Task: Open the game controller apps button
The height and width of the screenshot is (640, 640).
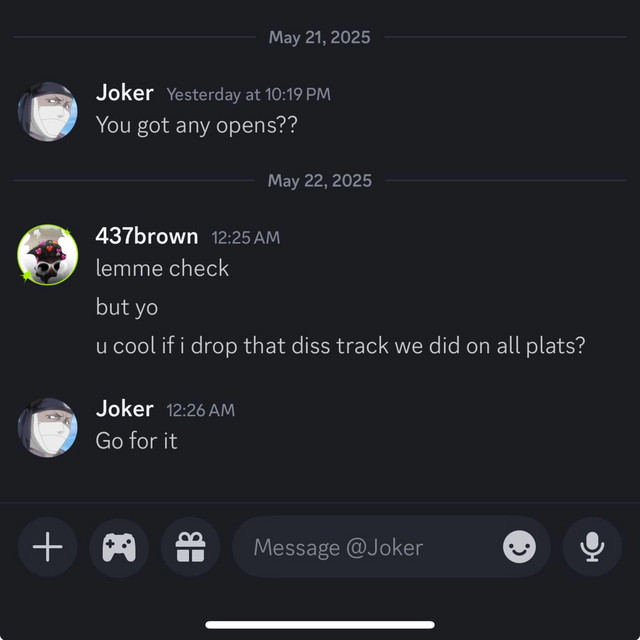Action: [119, 547]
